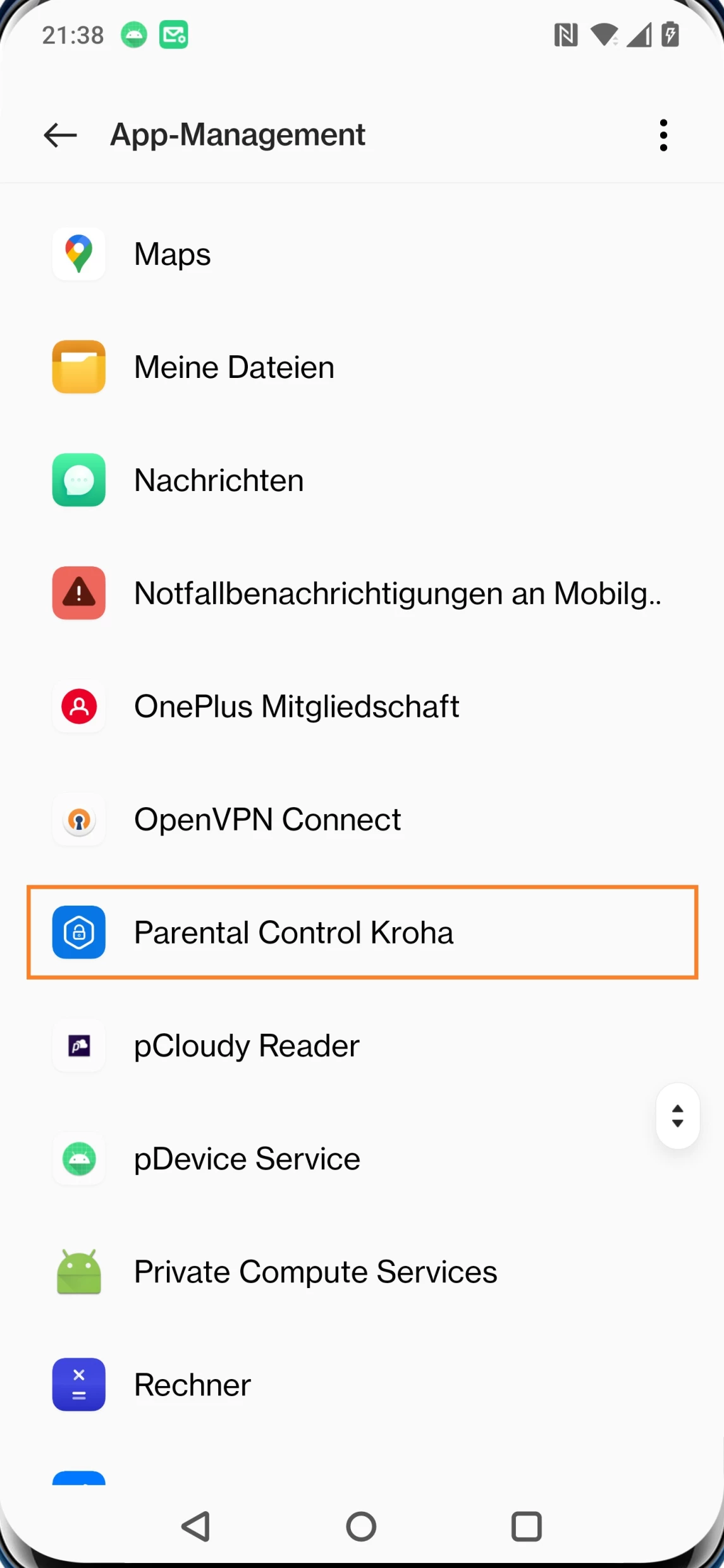The image size is (724, 1568).
Task: Open Maps app settings
Action: 172,254
